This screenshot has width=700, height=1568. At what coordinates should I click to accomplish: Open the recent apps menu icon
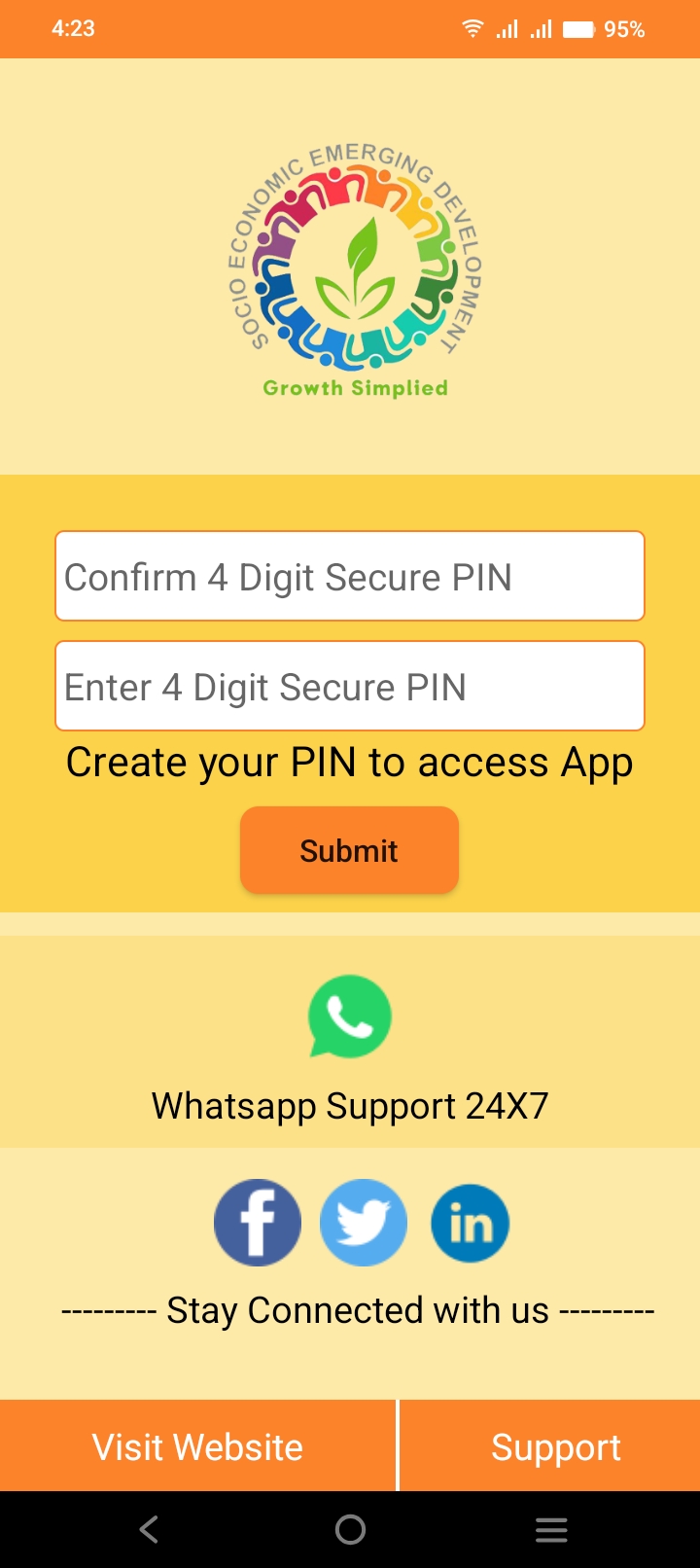551,1529
